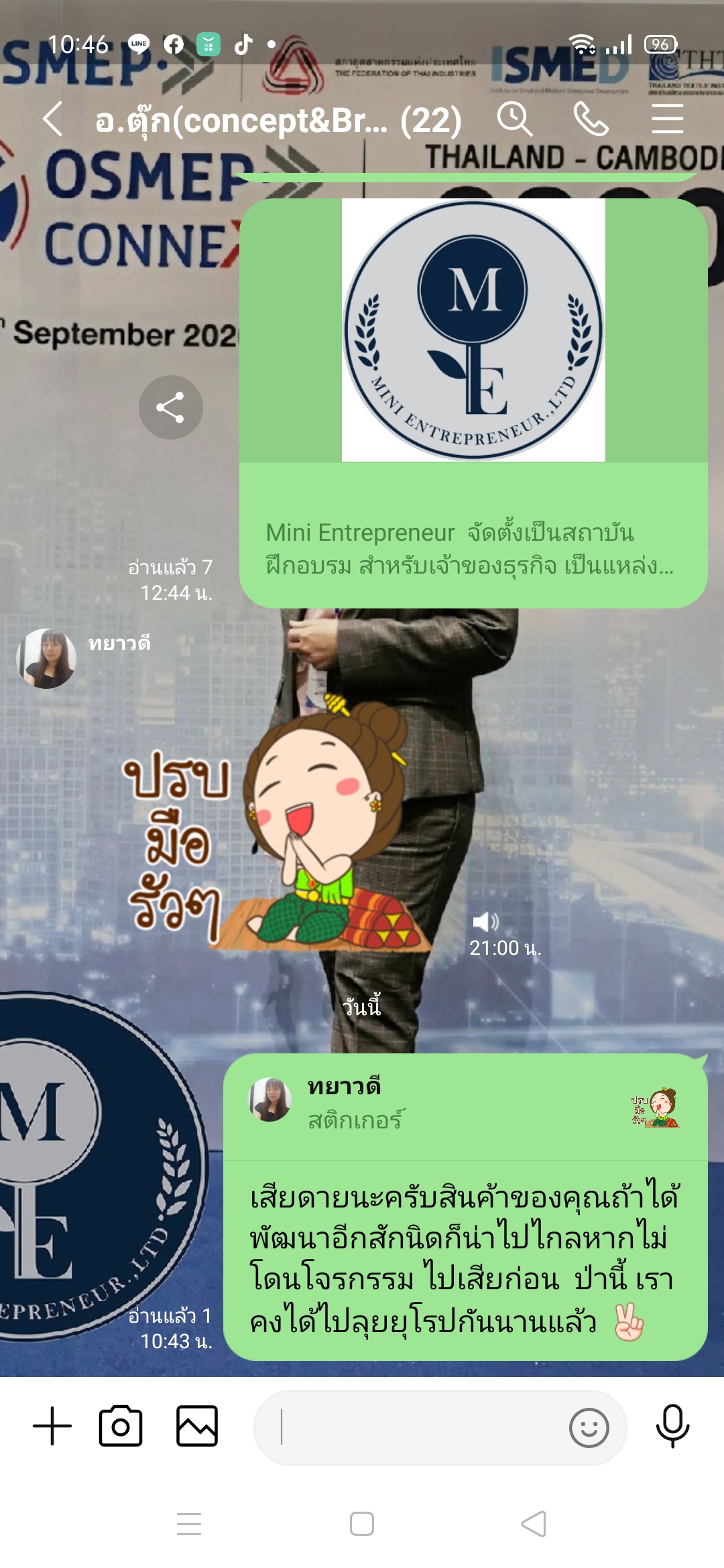Screen dimensions: 724x1568
Task: Record a voice message with the microphone
Action: coord(672,1426)
